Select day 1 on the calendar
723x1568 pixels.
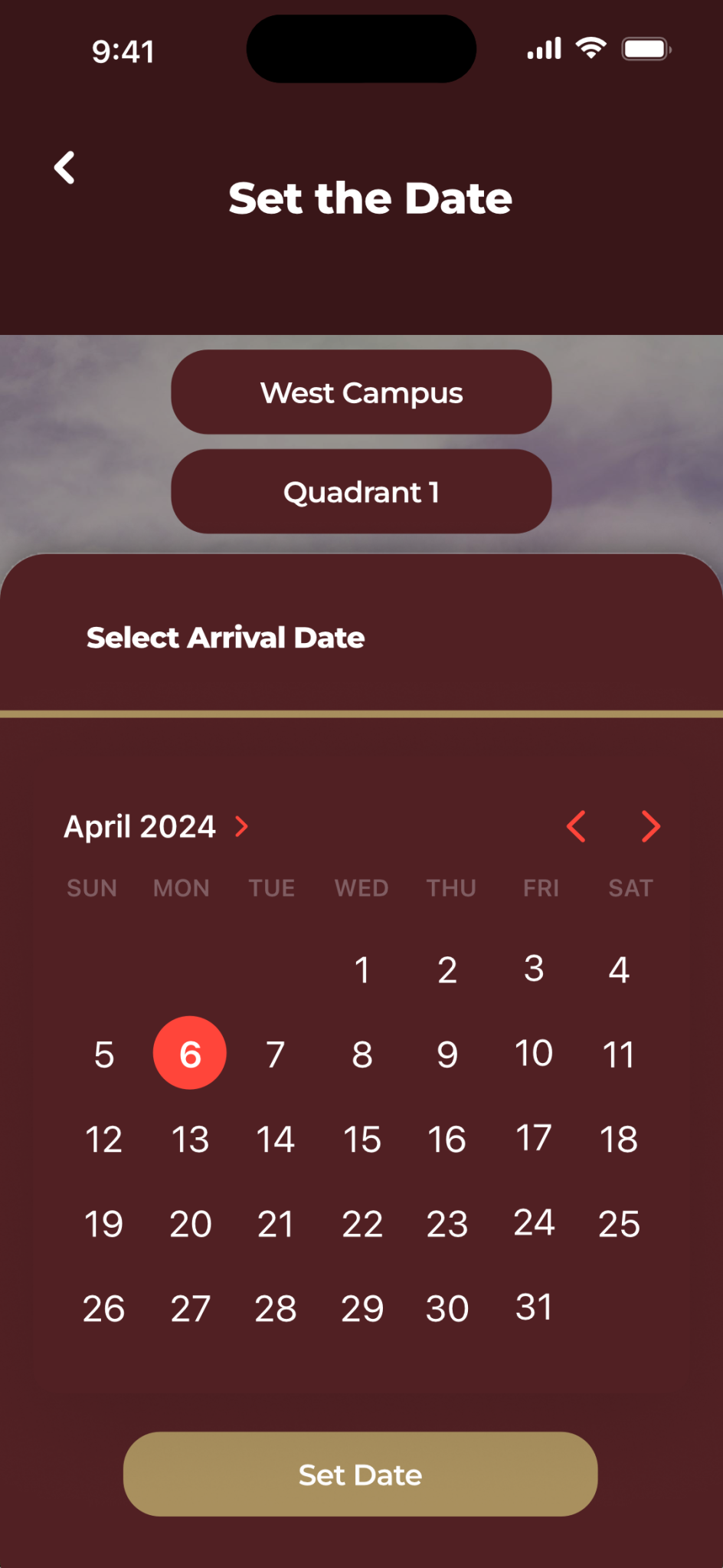click(362, 969)
